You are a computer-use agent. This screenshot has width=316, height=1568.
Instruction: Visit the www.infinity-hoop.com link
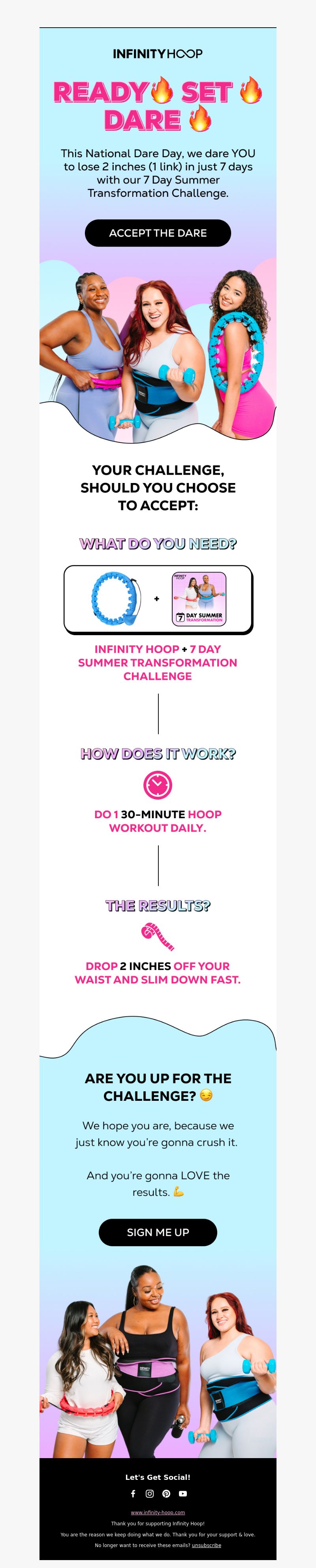(158, 1512)
